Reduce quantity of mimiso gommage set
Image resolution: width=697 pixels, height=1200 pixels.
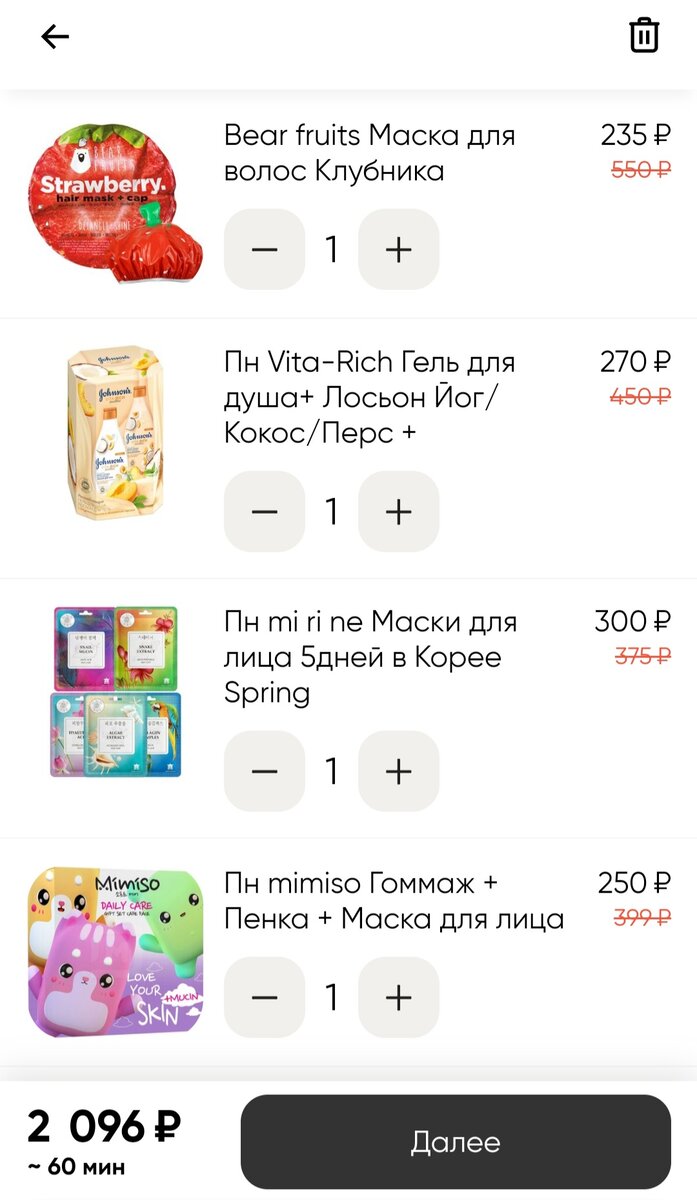click(x=264, y=997)
